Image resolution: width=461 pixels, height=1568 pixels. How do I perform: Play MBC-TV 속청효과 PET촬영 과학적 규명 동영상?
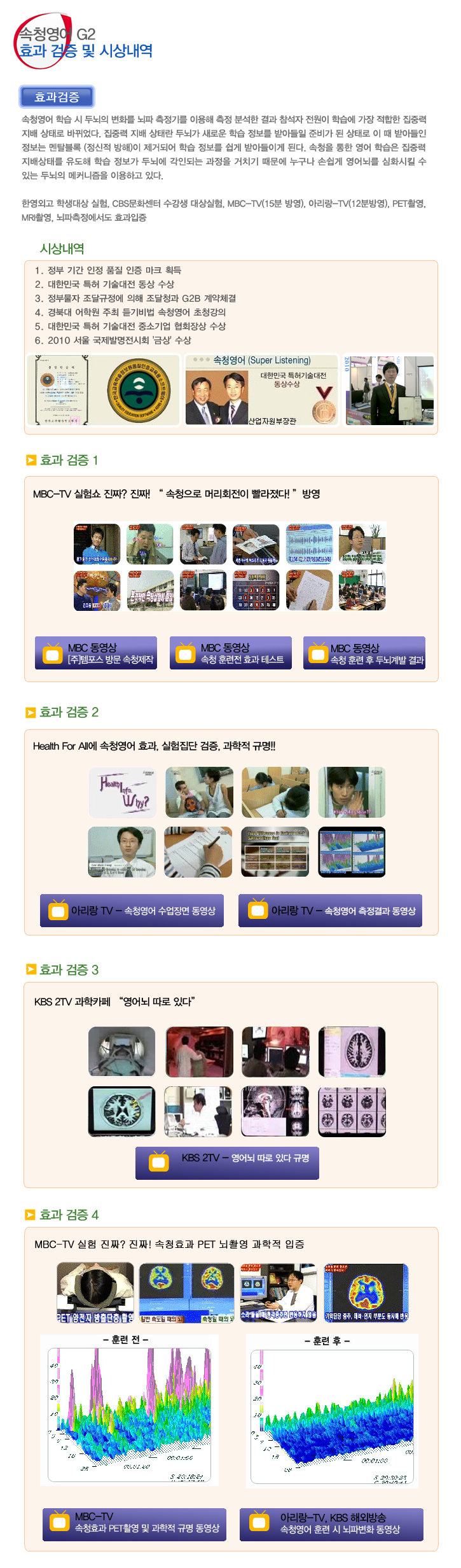134,1524
